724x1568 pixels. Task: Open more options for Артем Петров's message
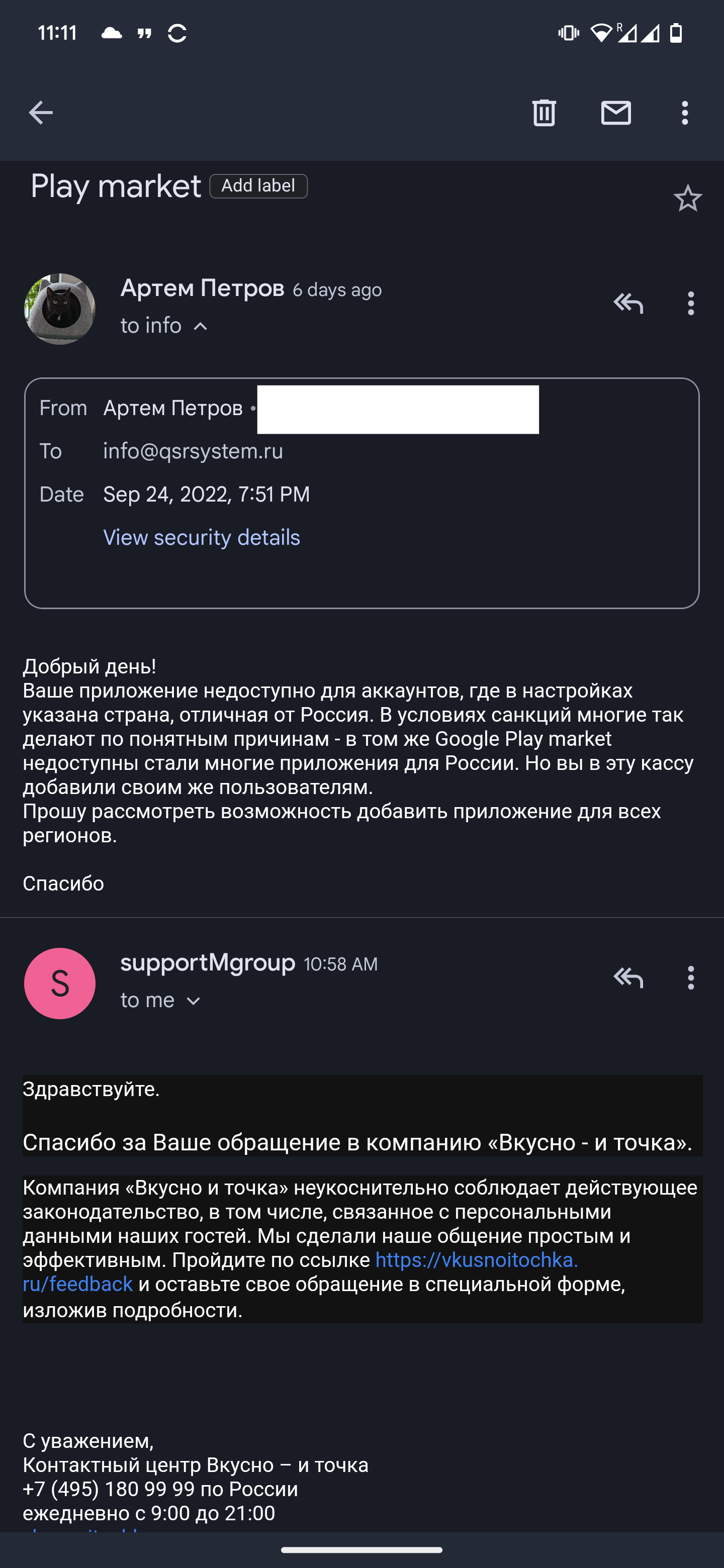[690, 303]
